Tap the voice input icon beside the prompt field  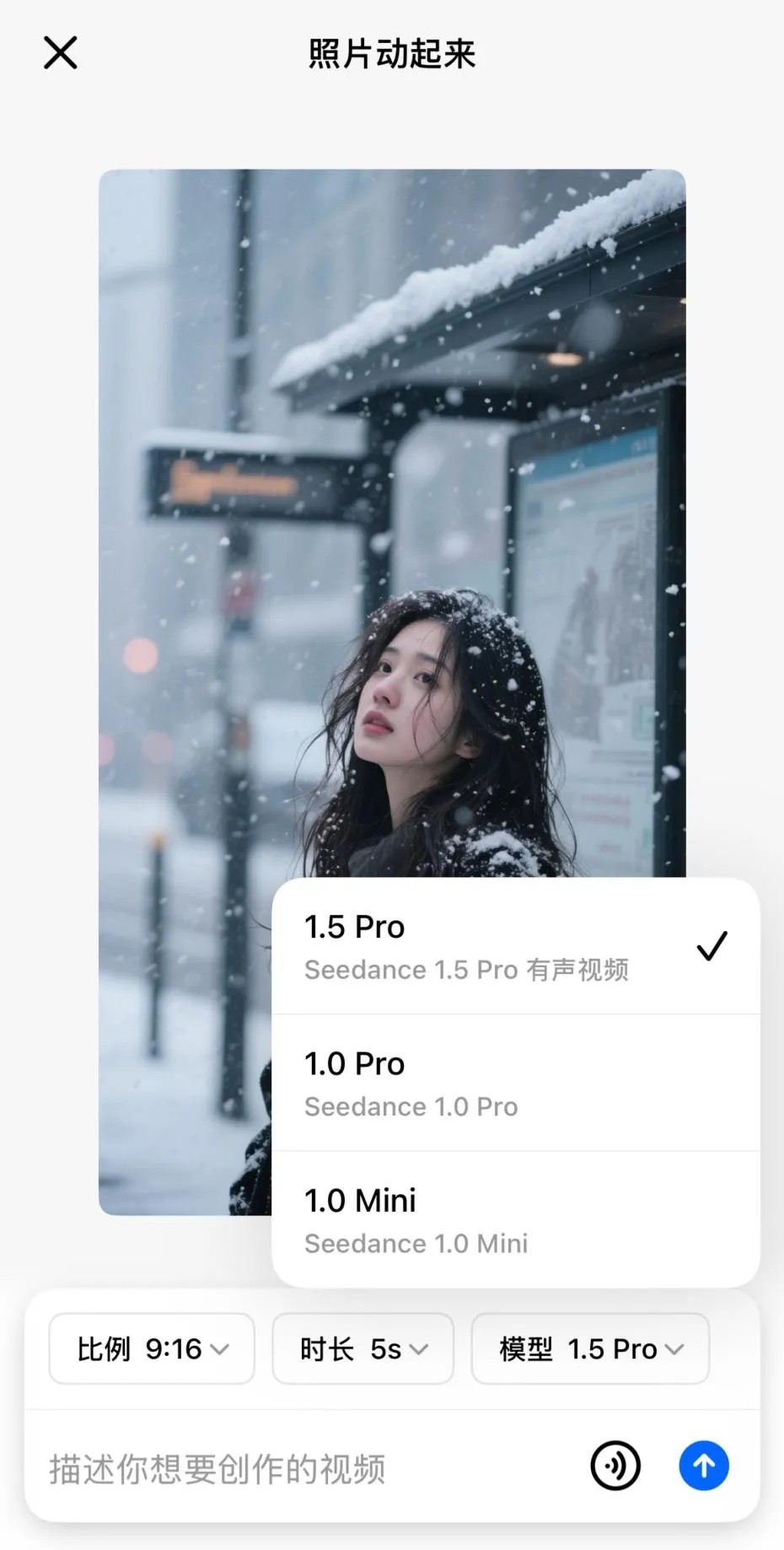click(x=615, y=1466)
